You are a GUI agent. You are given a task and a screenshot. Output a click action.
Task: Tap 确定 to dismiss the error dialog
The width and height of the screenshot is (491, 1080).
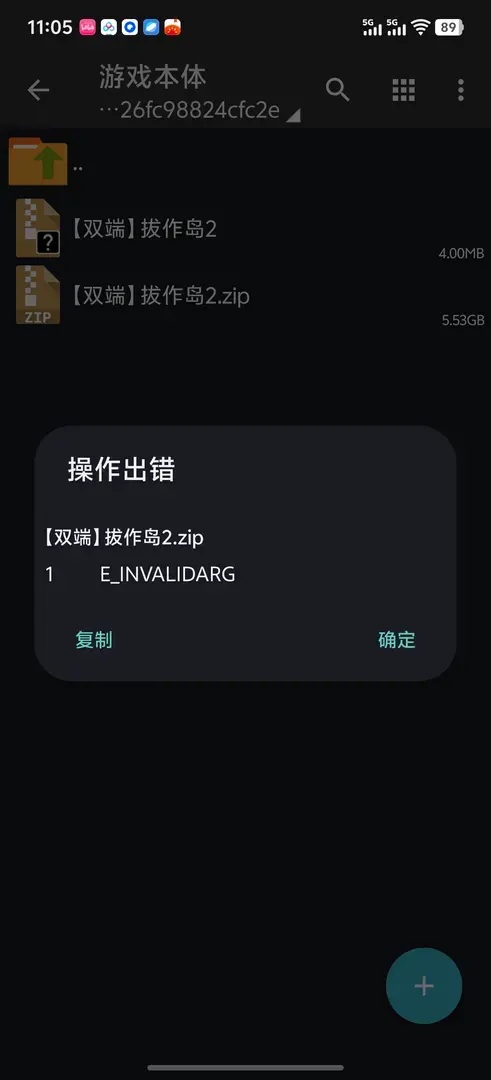pyautogui.click(x=397, y=640)
